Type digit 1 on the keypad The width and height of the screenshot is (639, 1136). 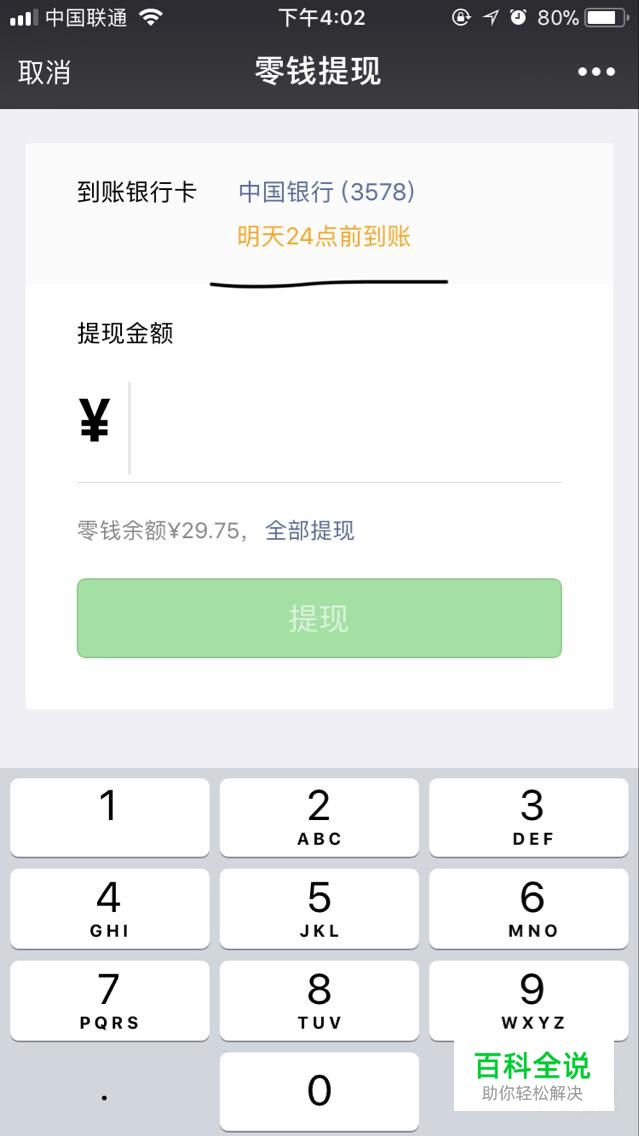pos(109,817)
